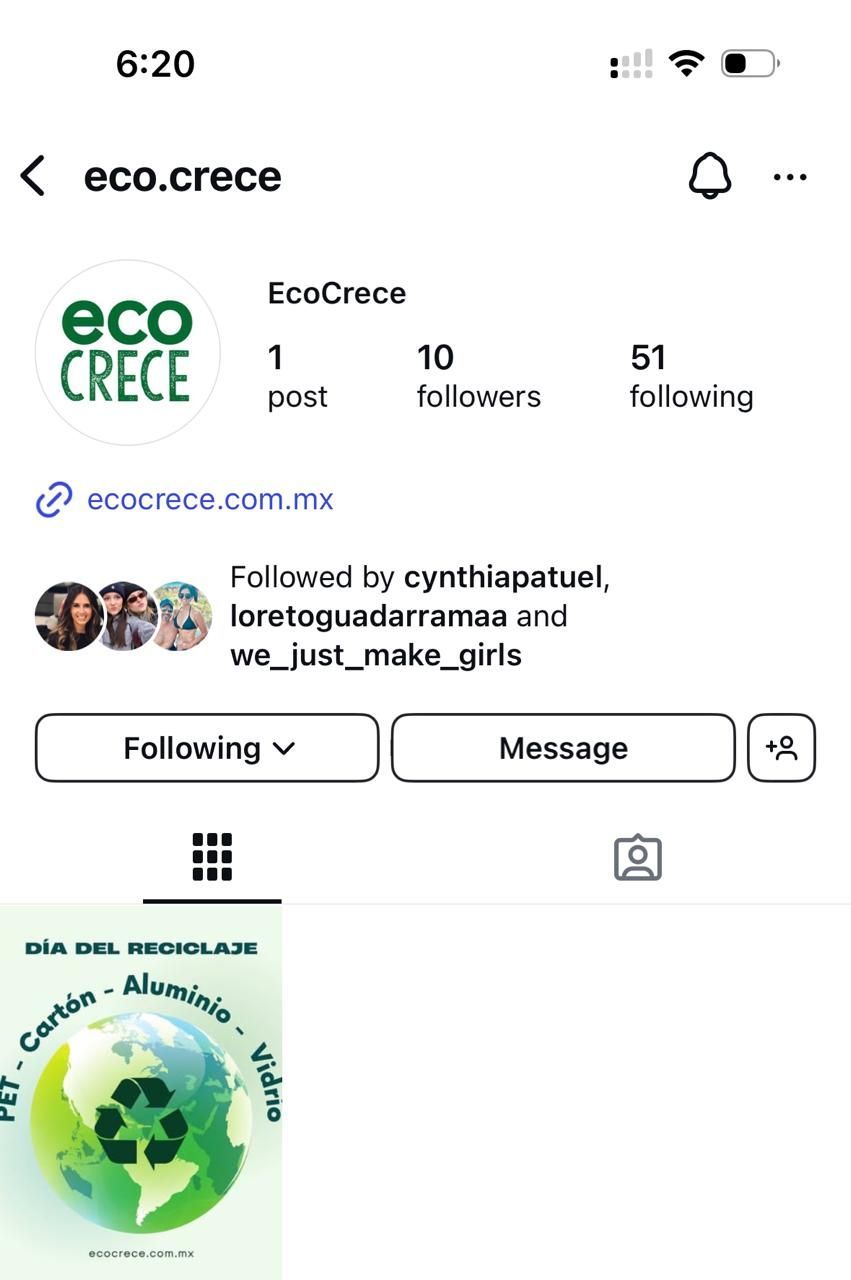Go back using the back arrow
The image size is (851, 1280).
(33, 176)
